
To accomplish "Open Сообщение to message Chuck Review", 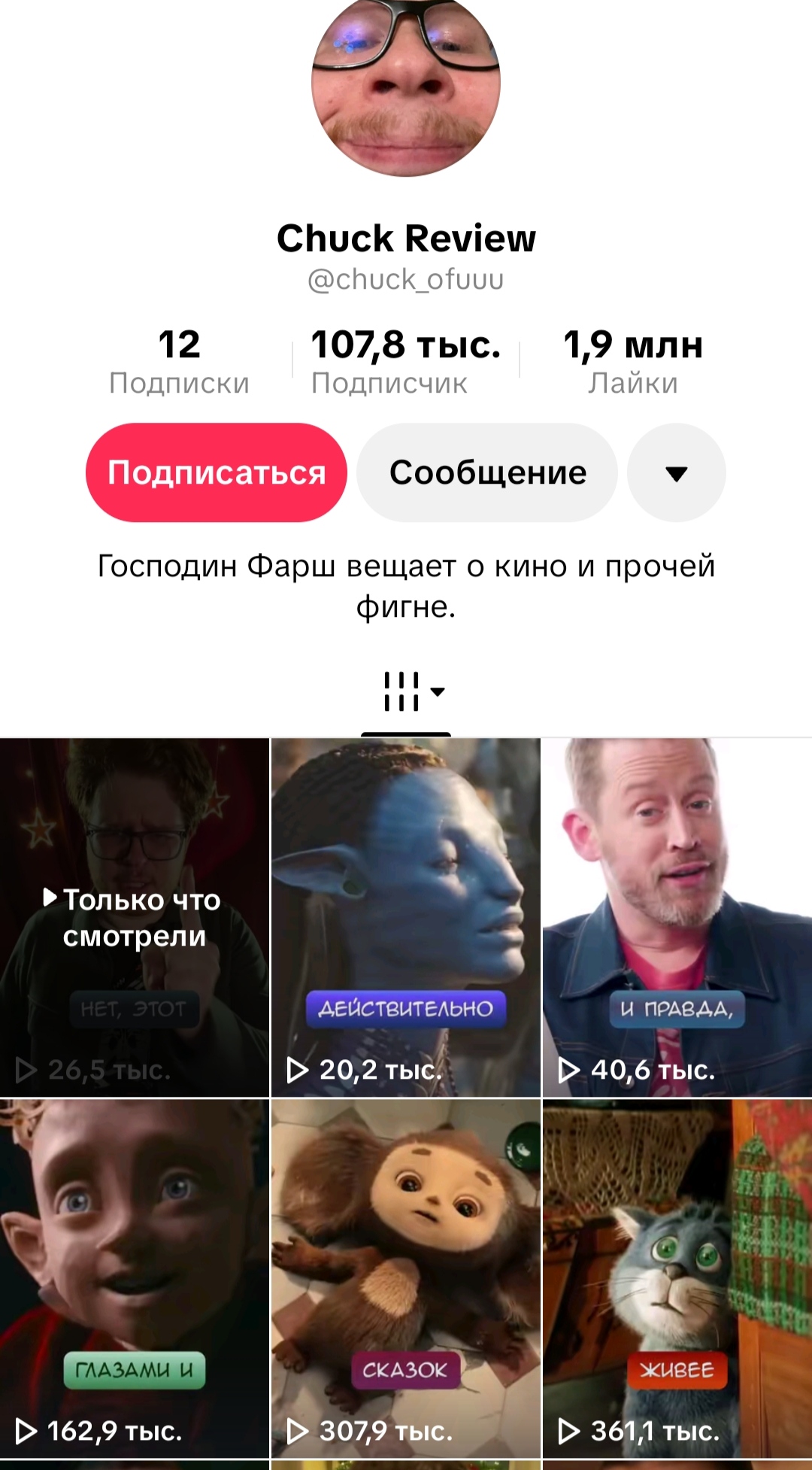I will 487,472.
